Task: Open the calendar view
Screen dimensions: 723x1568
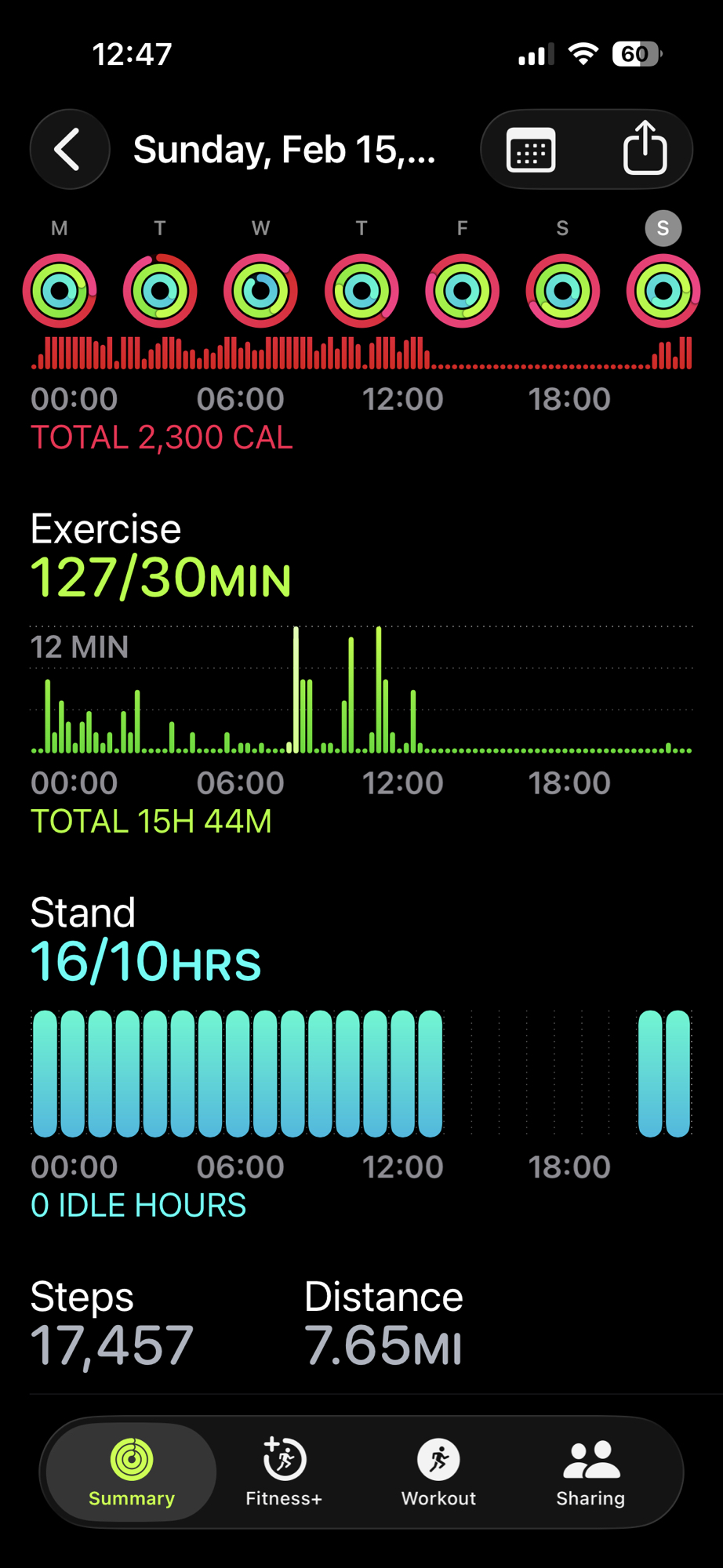Action: [x=532, y=149]
